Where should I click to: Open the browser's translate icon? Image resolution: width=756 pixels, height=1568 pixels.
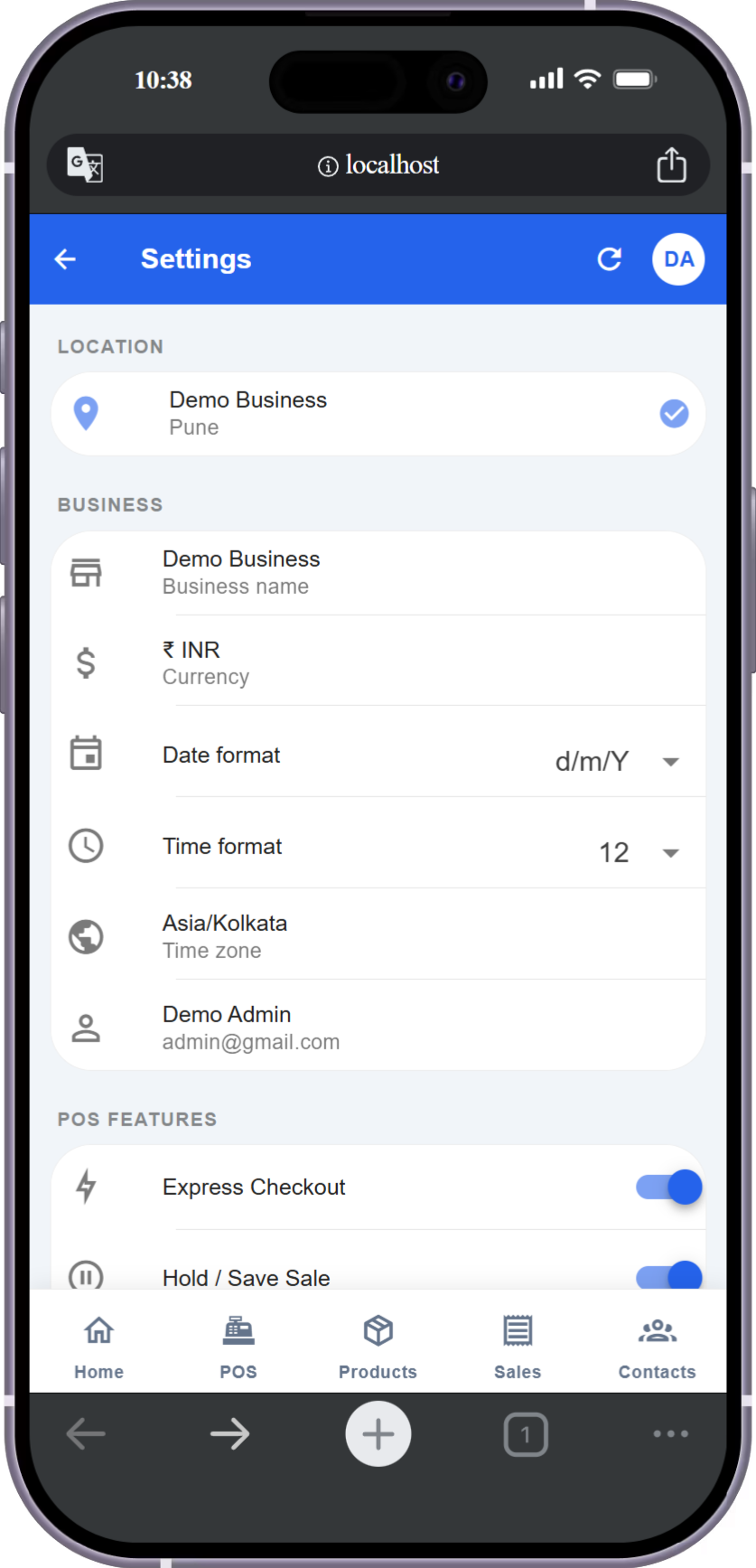[x=85, y=165]
